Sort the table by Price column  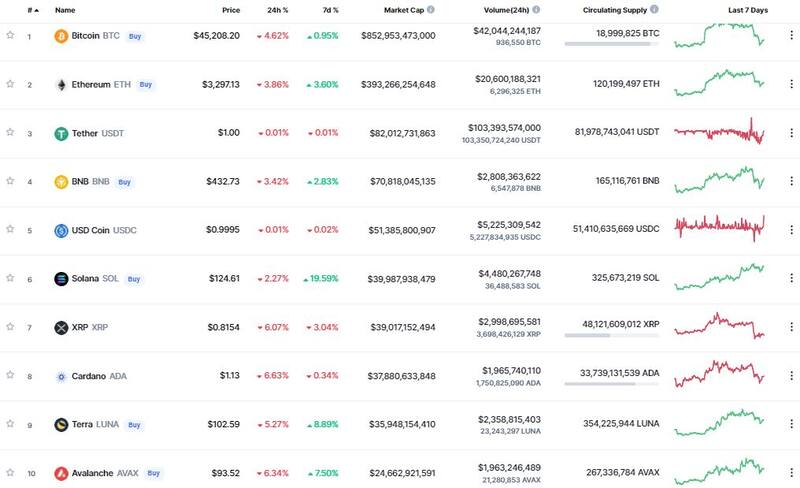point(231,9)
